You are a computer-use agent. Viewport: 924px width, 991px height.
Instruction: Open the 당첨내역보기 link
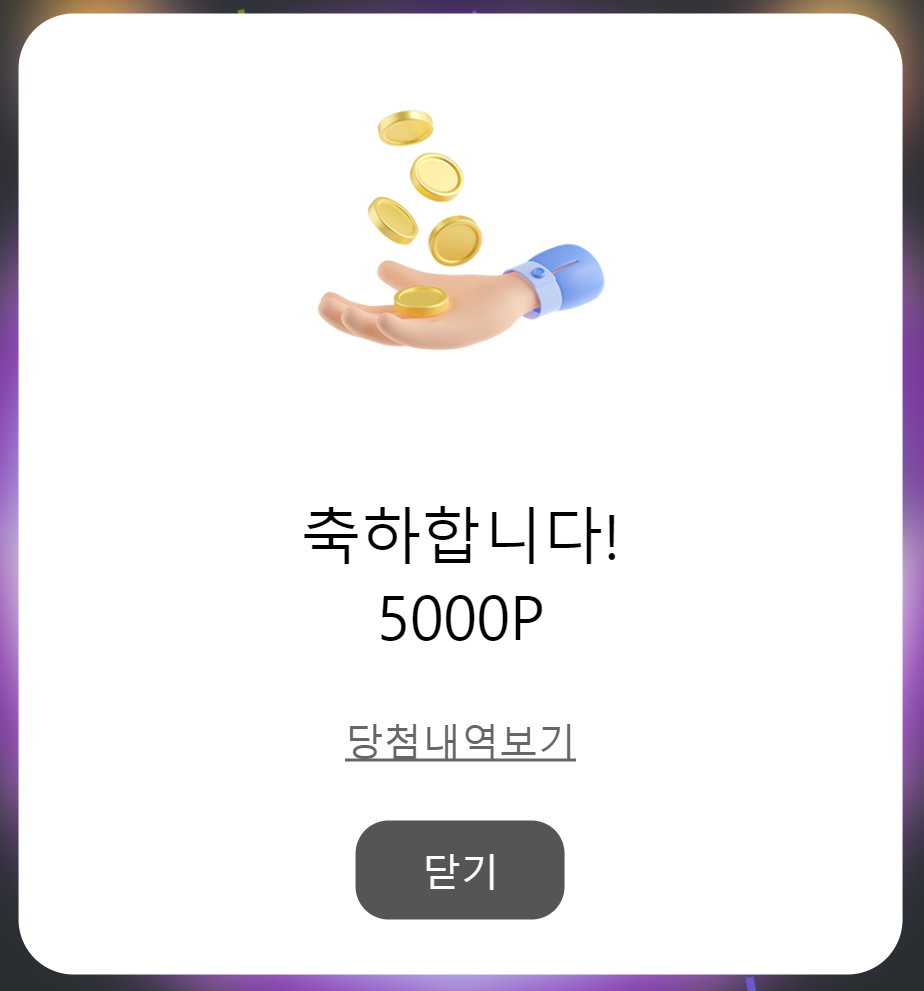pyautogui.click(x=460, y=741)
